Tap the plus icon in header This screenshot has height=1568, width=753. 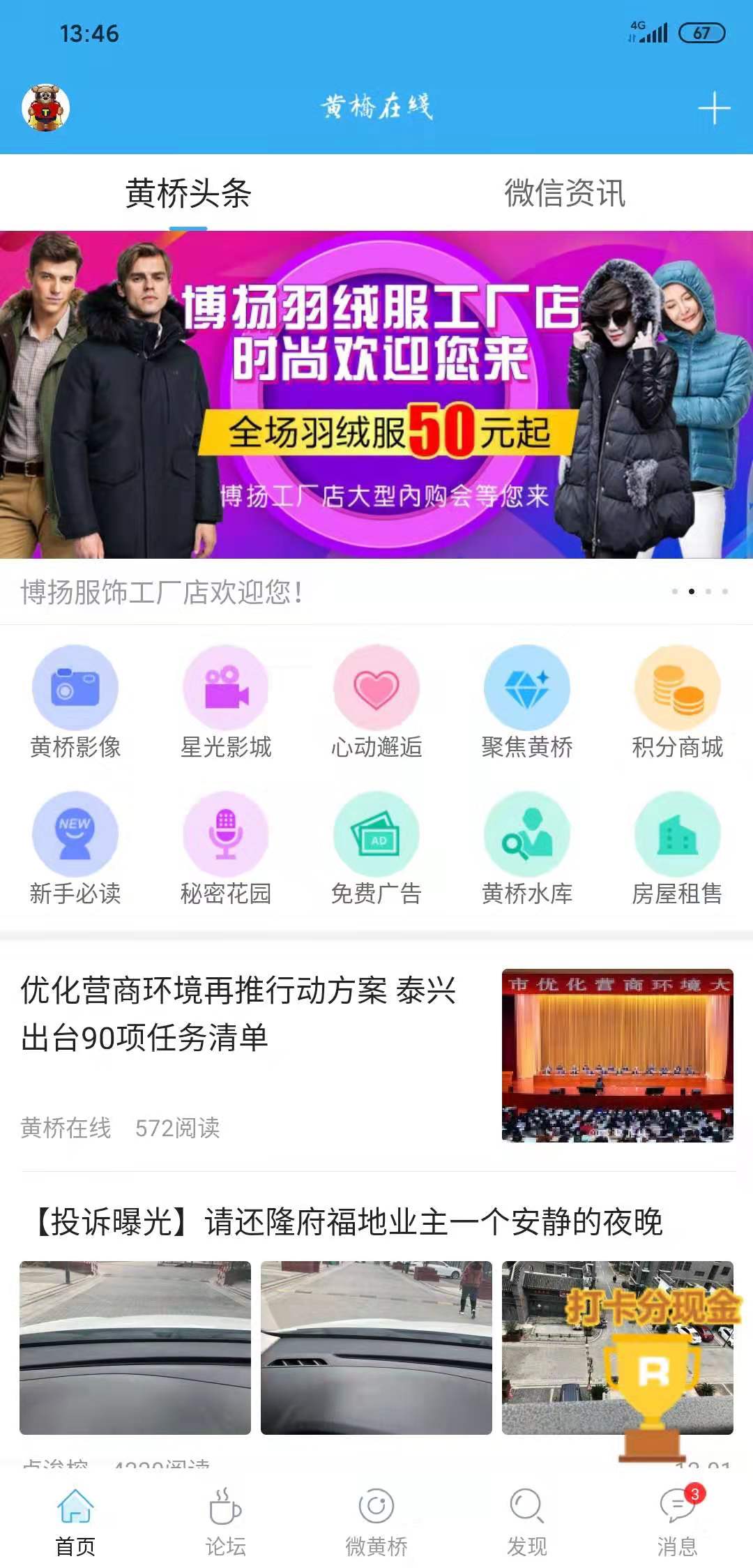point(714,109)
